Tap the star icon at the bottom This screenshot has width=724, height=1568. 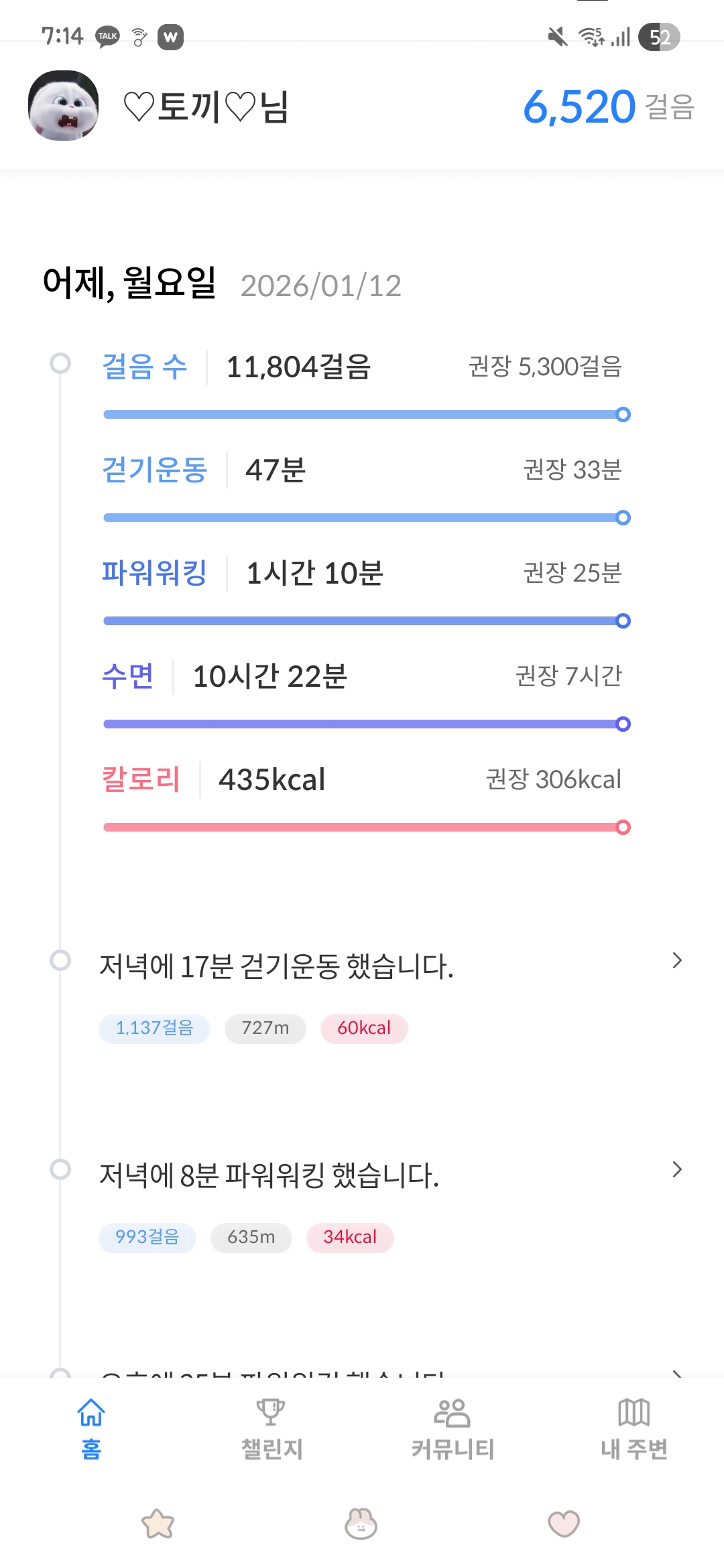click(158, 1524)
